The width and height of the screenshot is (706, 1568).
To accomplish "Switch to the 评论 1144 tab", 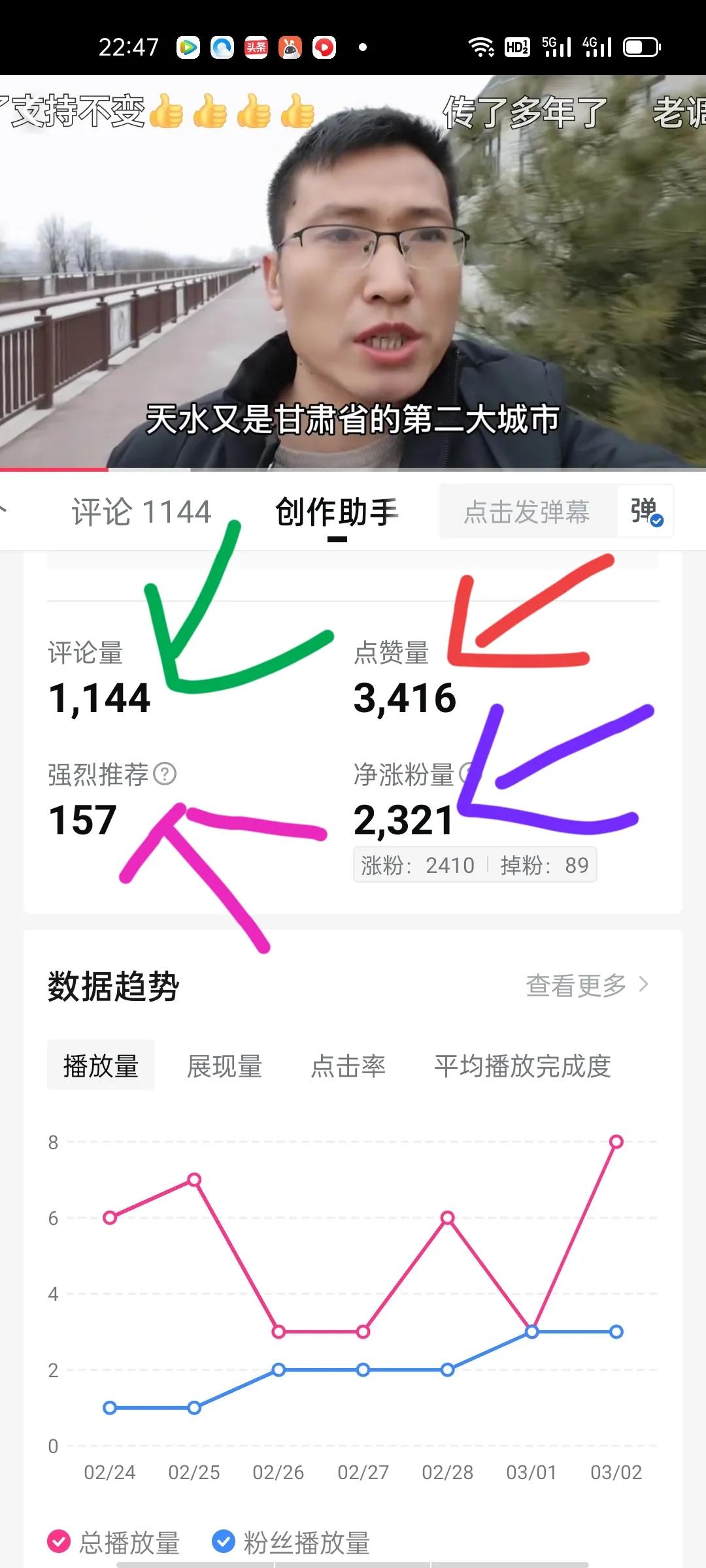I will point(141,512).
